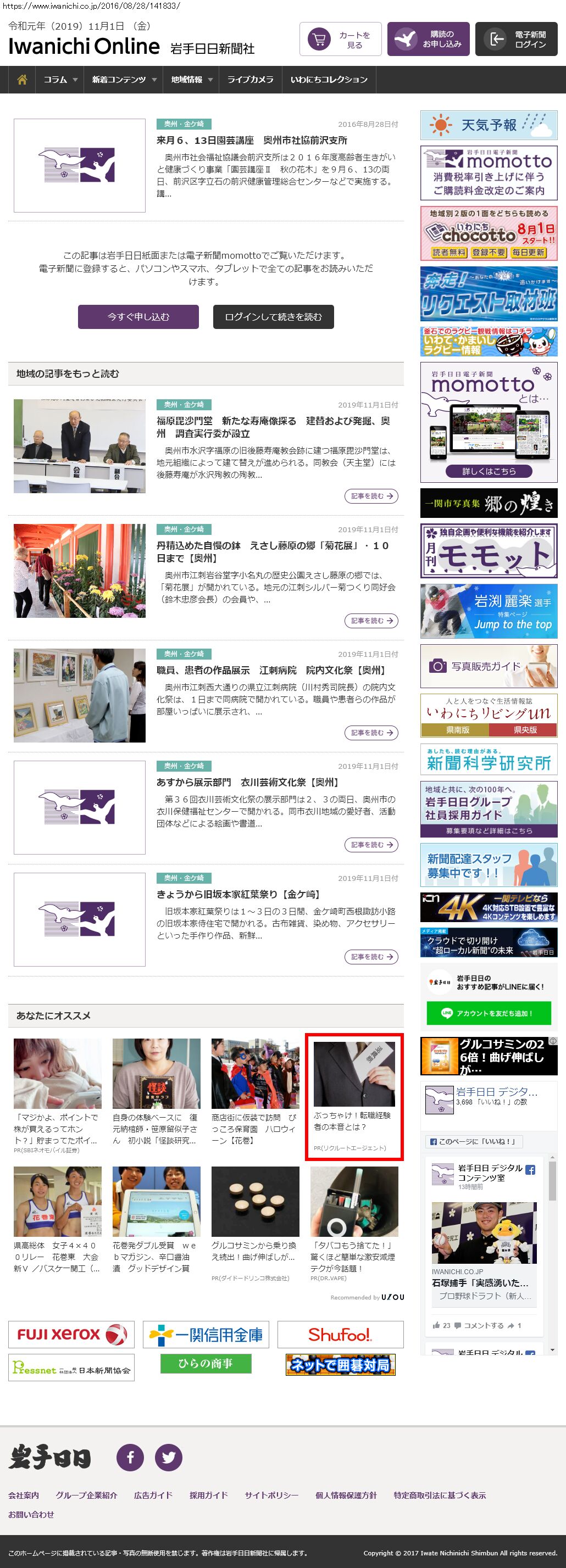Select ログインして続きを読む button
566x1568 pixels.
pyautogui.click(x=273, y=316)
